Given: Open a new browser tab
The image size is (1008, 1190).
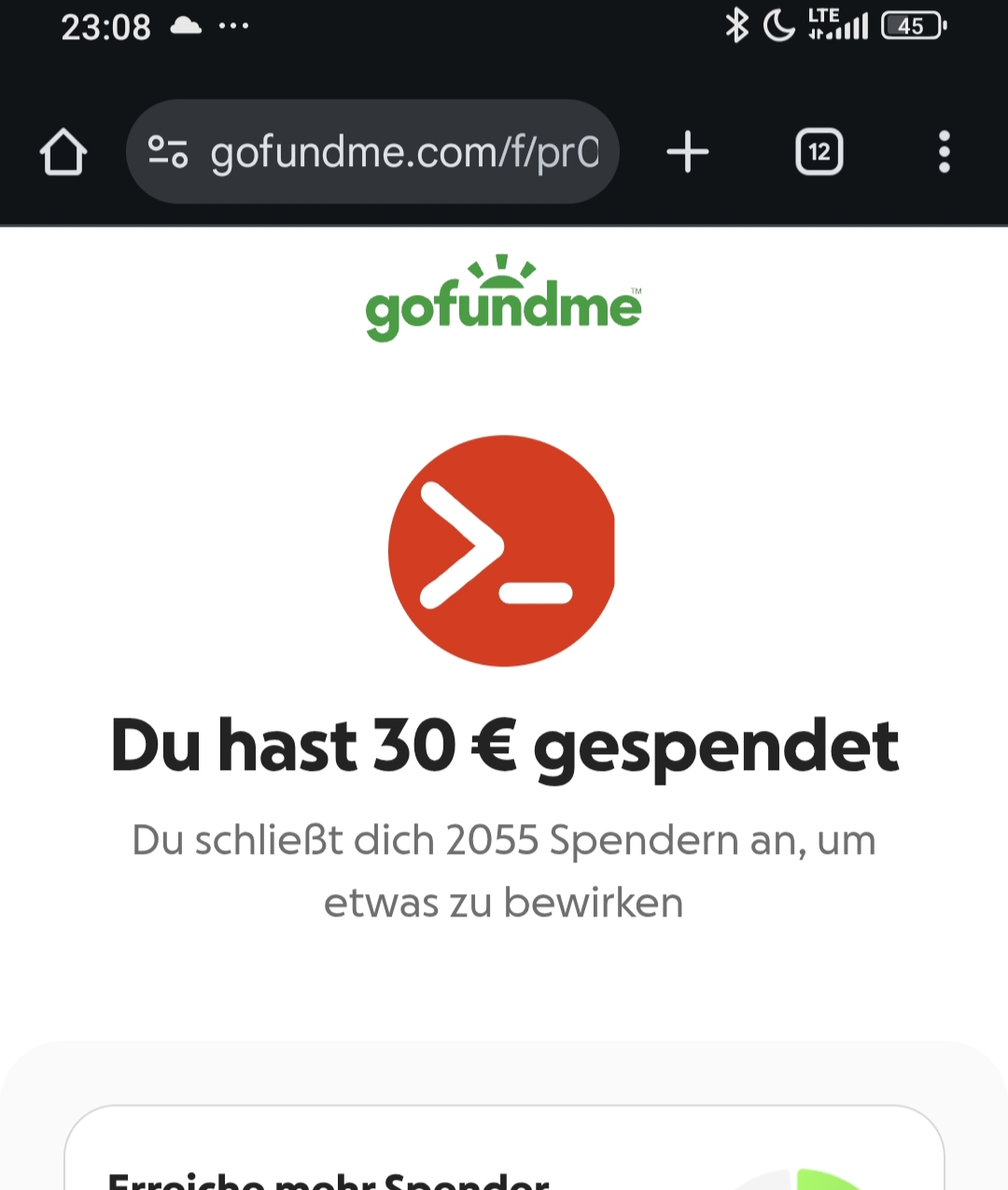Looking at the screenshot, I should coord(688,152).
